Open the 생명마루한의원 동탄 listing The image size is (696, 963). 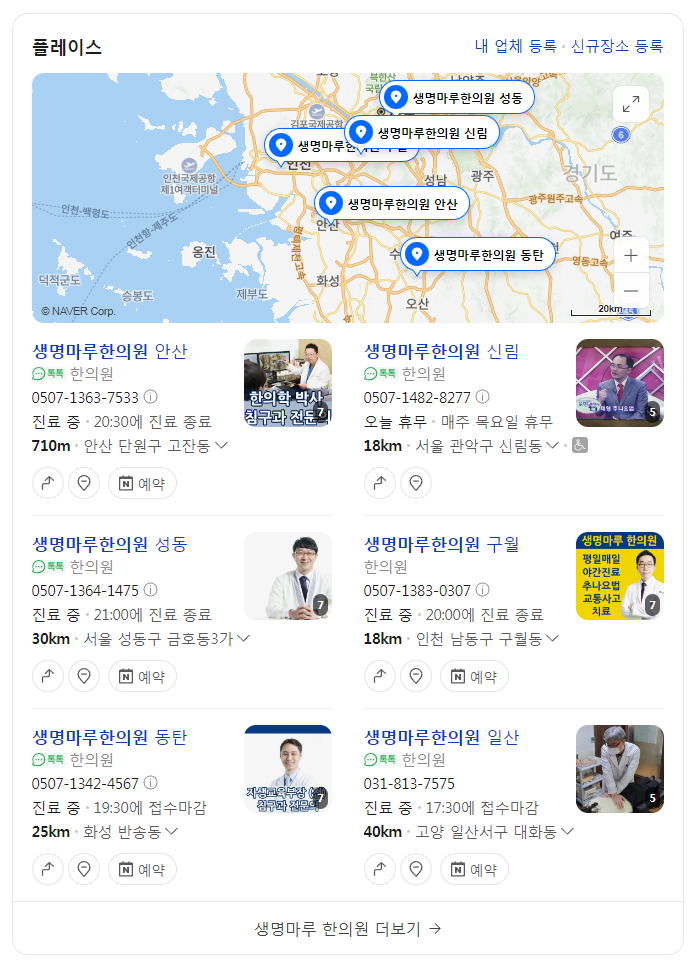click(109, 738)
